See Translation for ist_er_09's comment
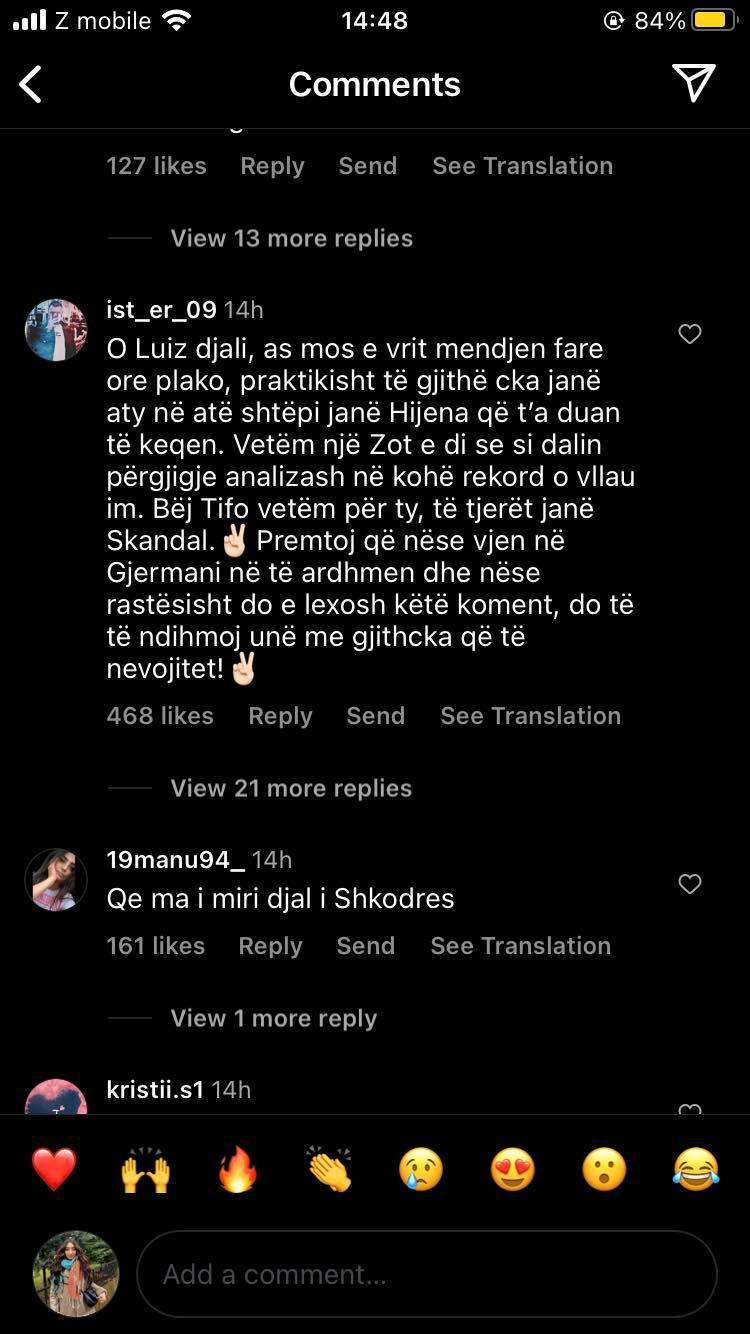The height and width of the screenshot is (1334, 750). tap(530, 716)
